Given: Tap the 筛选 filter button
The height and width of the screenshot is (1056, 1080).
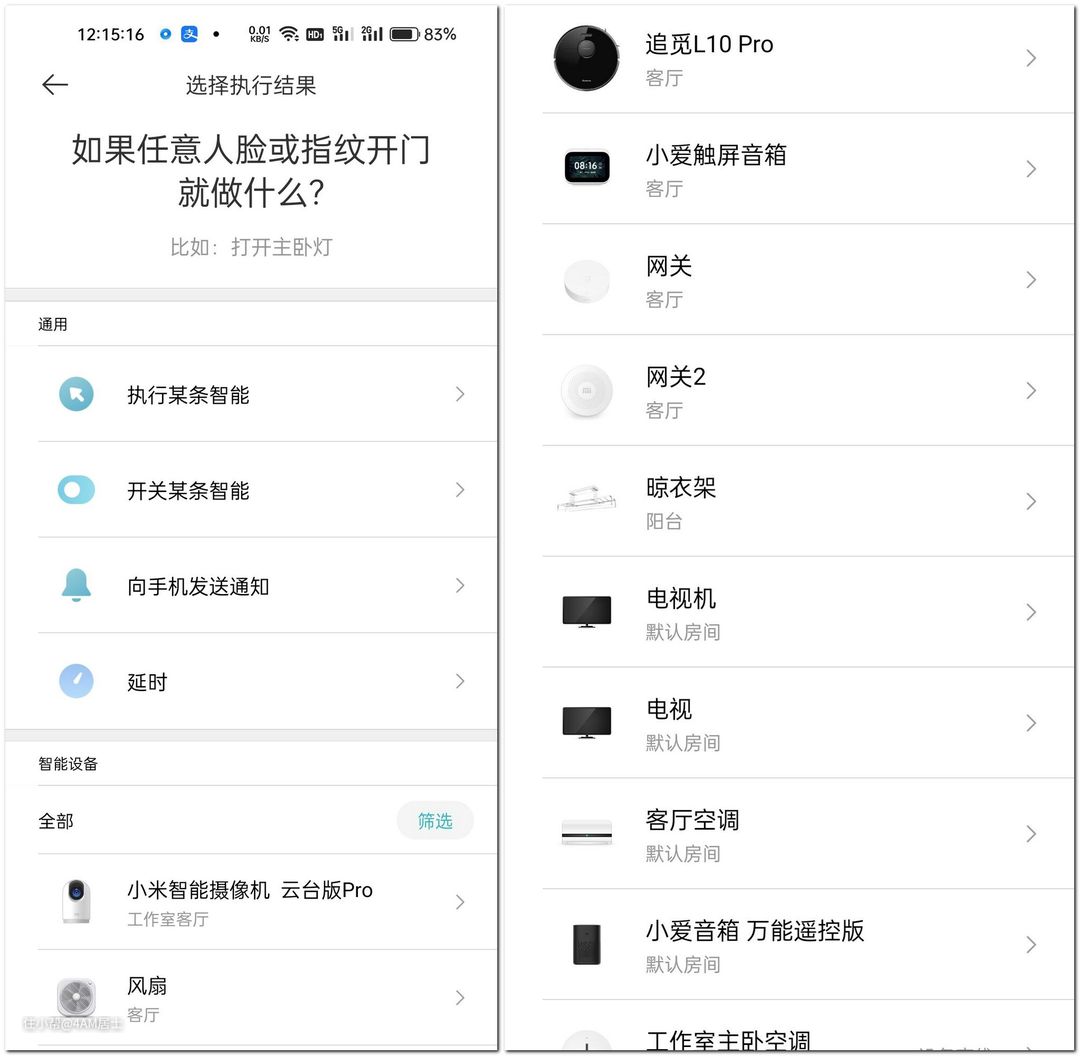Looking at the screenshot, I should pos(435,821).
